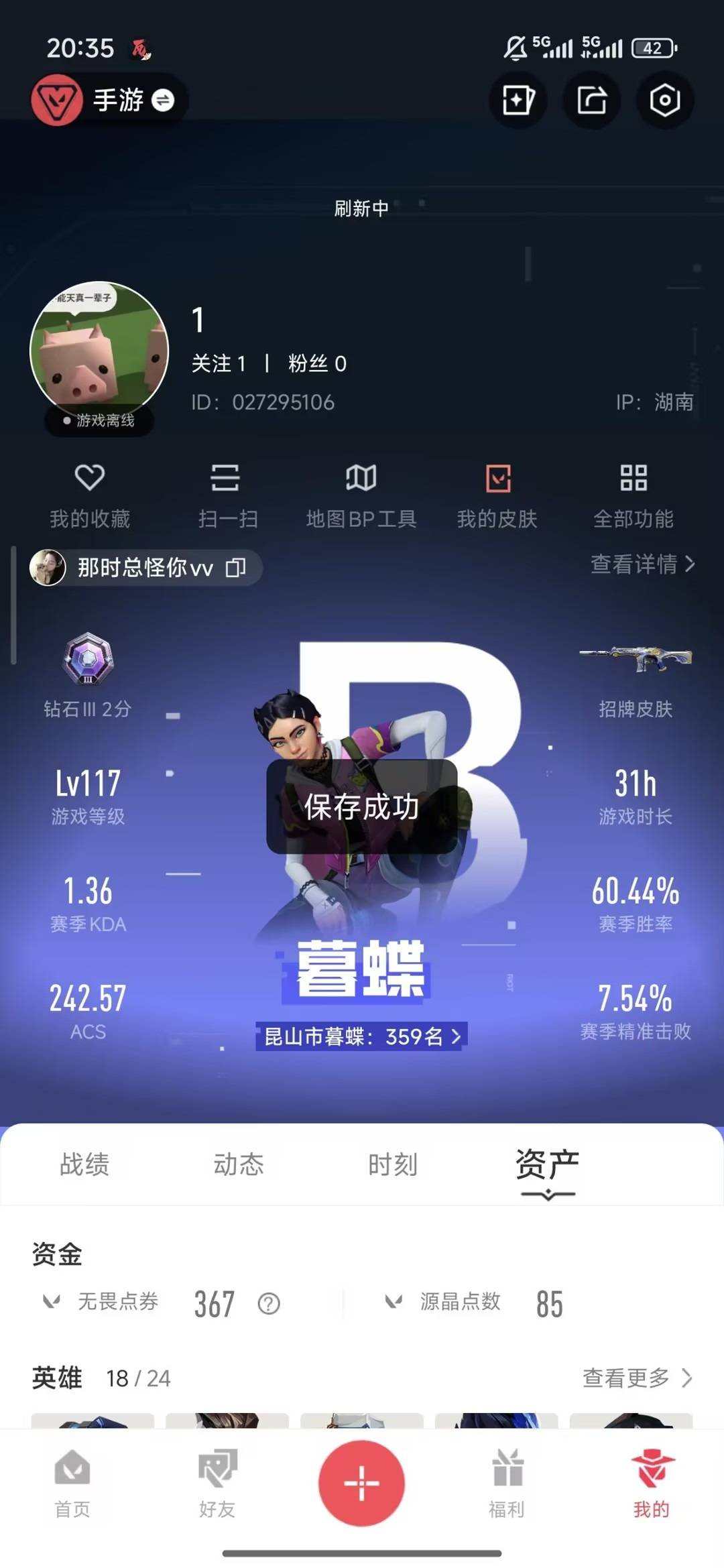Open 我的皮肤 skins page

tap(497, 495)
